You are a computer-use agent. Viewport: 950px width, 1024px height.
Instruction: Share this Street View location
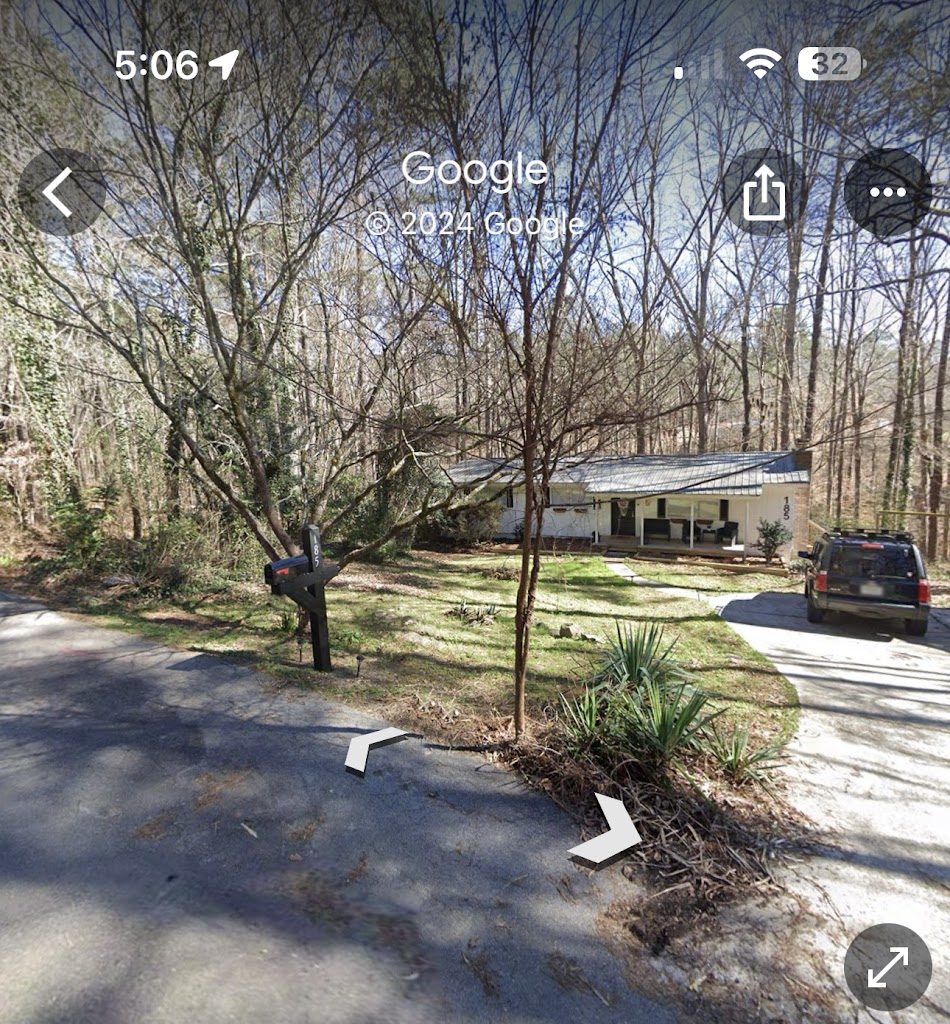tap(764, 192)
